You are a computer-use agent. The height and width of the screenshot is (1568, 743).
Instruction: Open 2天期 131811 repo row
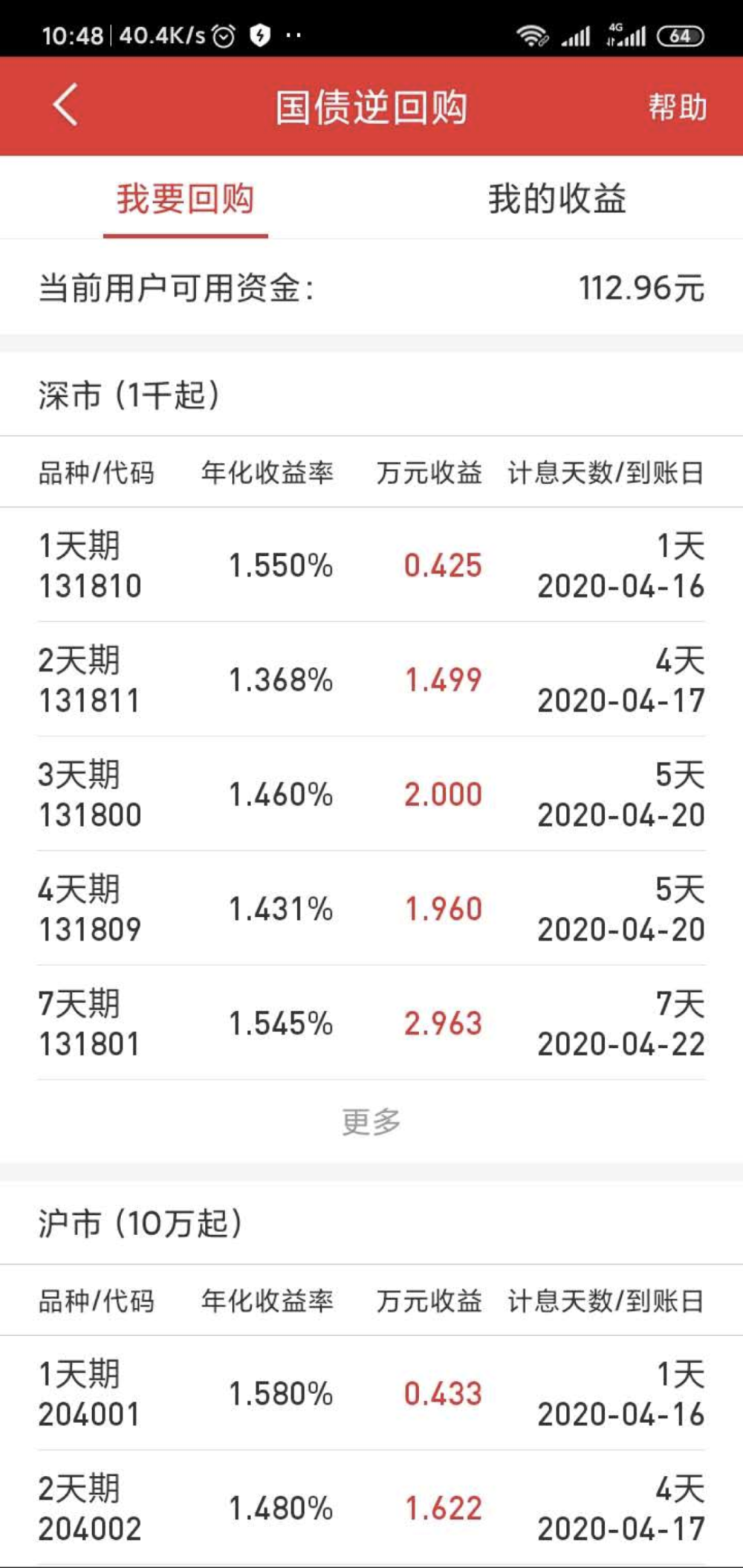371,679
